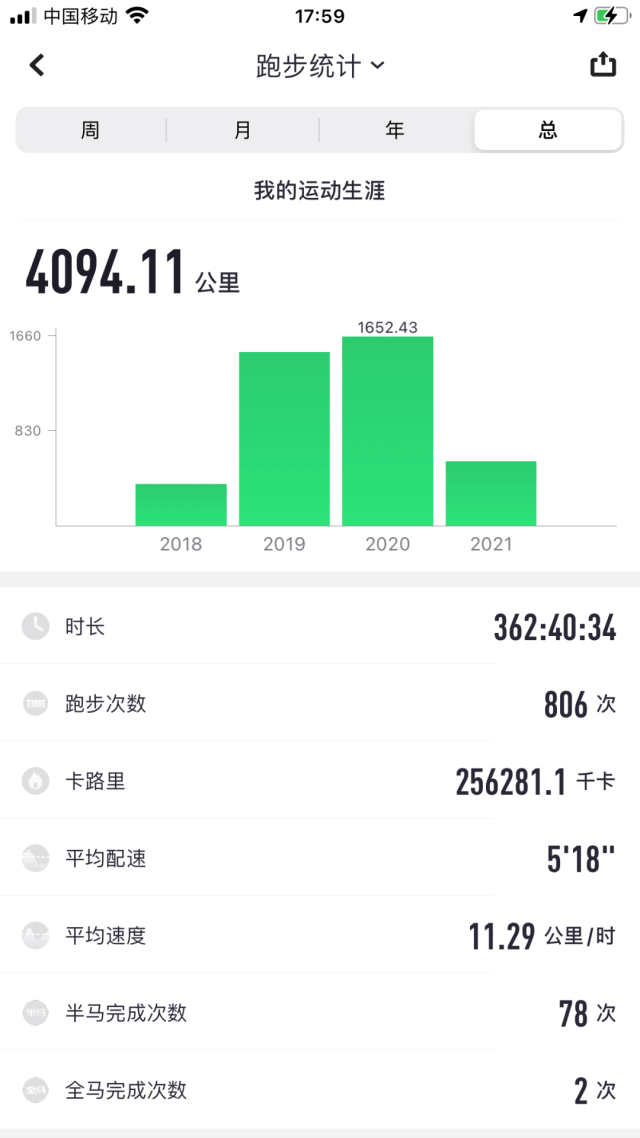Tap the 2020 bar in the chart
Image resolution: width=640 pixels, height=1138 pixels.
pos(388,432)
